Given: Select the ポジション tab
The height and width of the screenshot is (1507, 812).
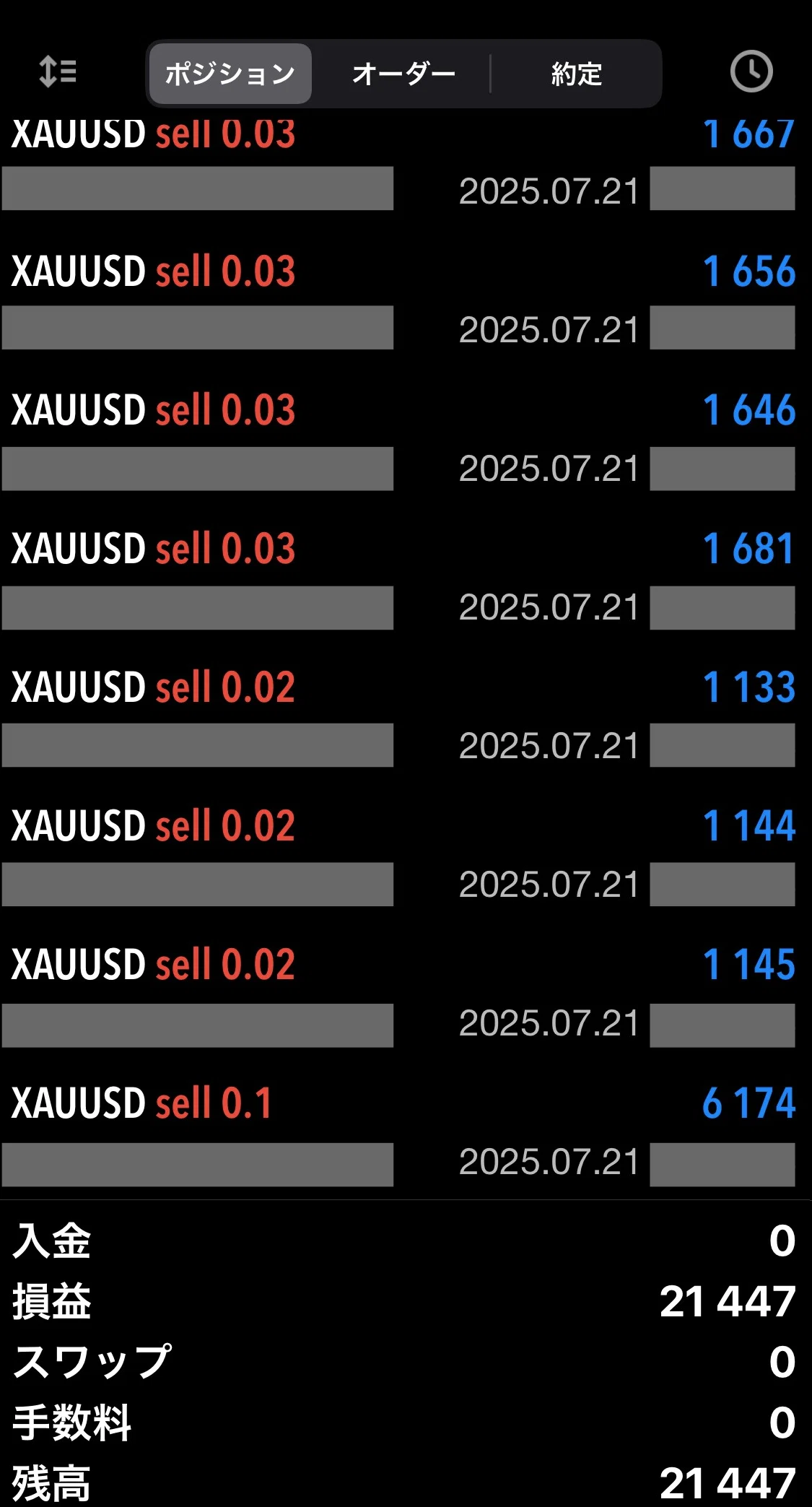Looking at the screenshot, I should coord(230,74).
